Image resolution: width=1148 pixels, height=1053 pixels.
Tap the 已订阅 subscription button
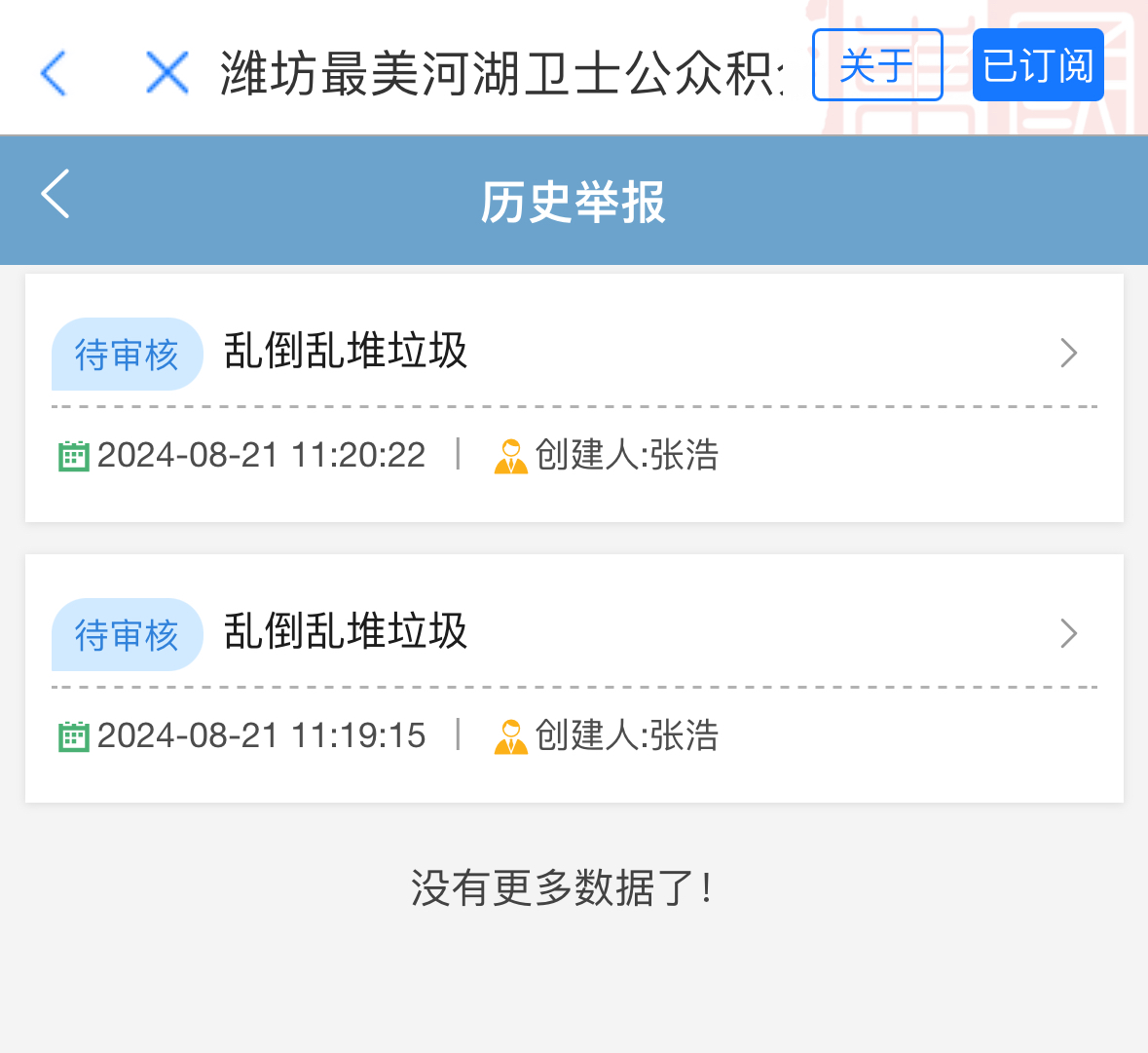point(1037,65)
